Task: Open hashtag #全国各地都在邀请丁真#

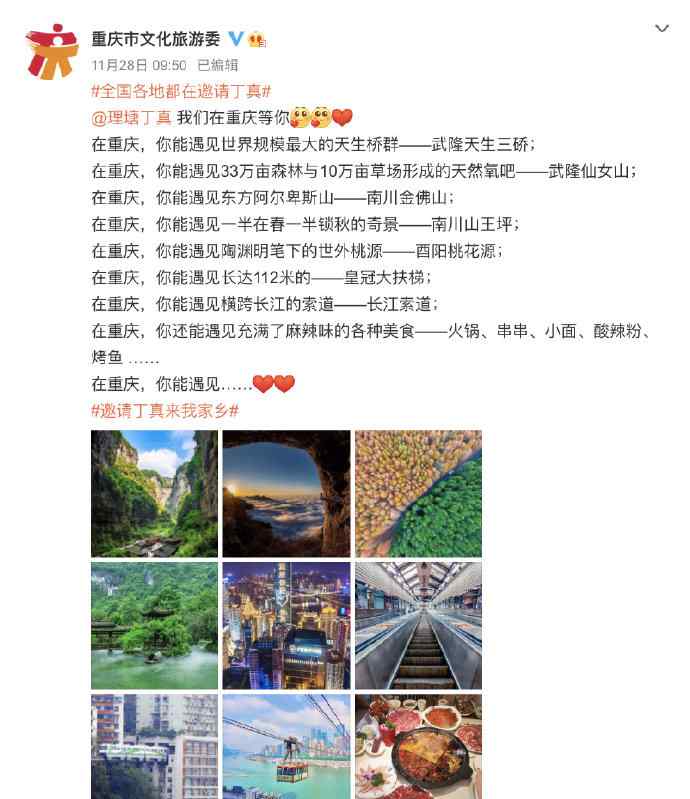Action: click(180, 91)
